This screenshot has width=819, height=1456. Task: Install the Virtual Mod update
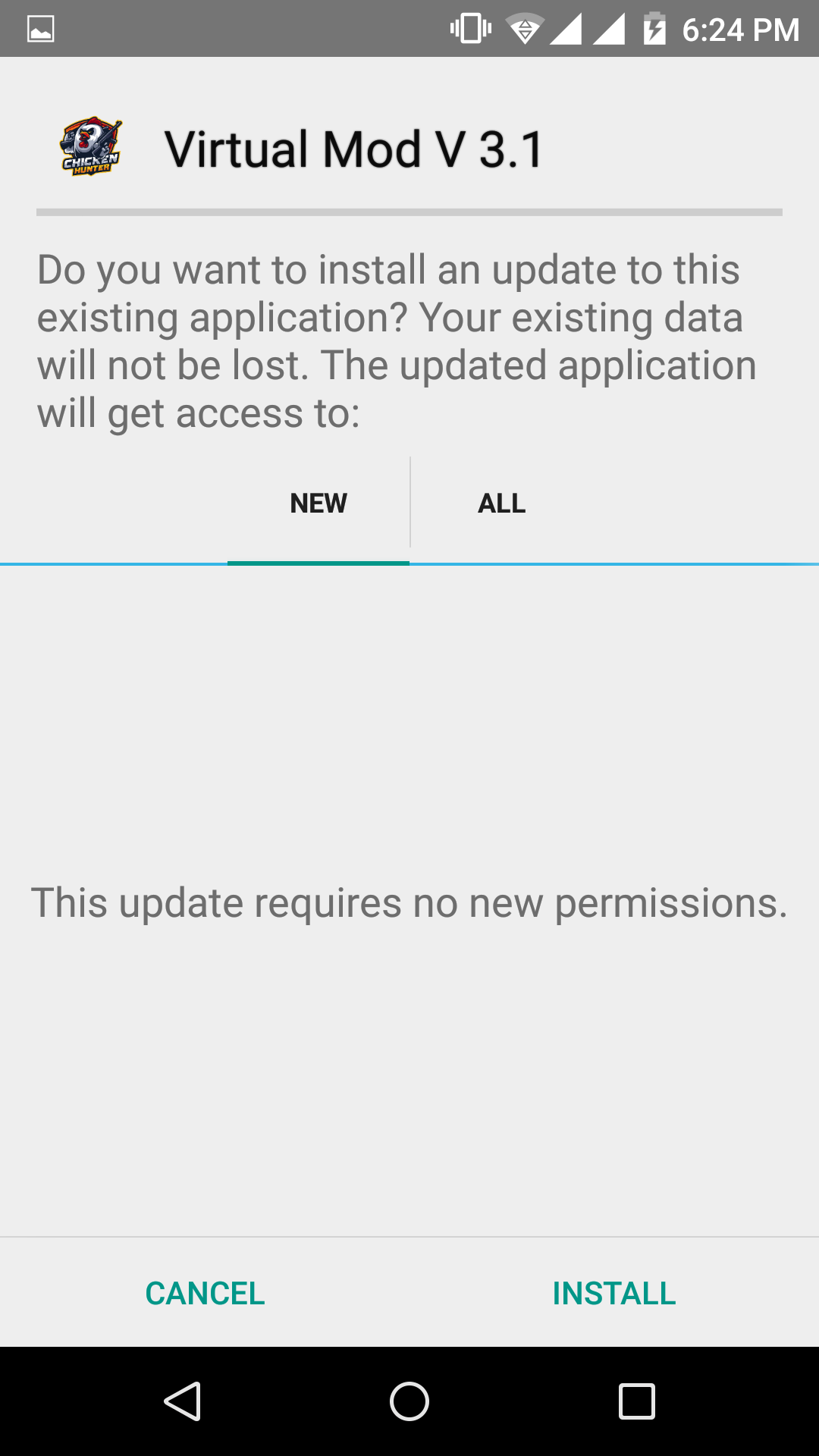point(613,1294)
